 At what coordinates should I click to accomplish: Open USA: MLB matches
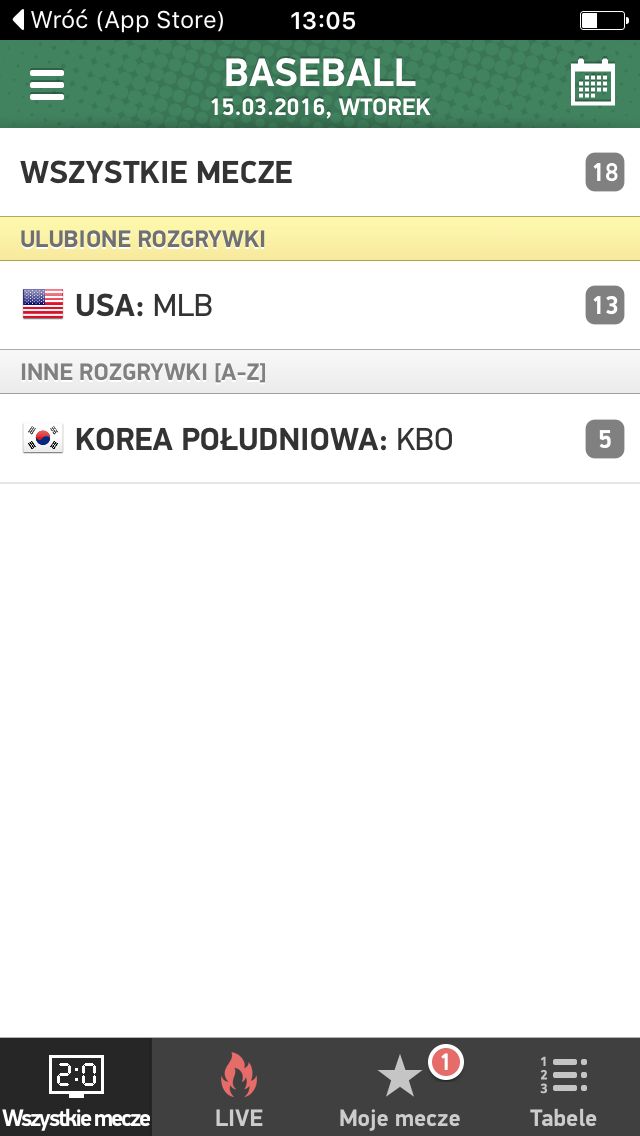pos(320,305)
